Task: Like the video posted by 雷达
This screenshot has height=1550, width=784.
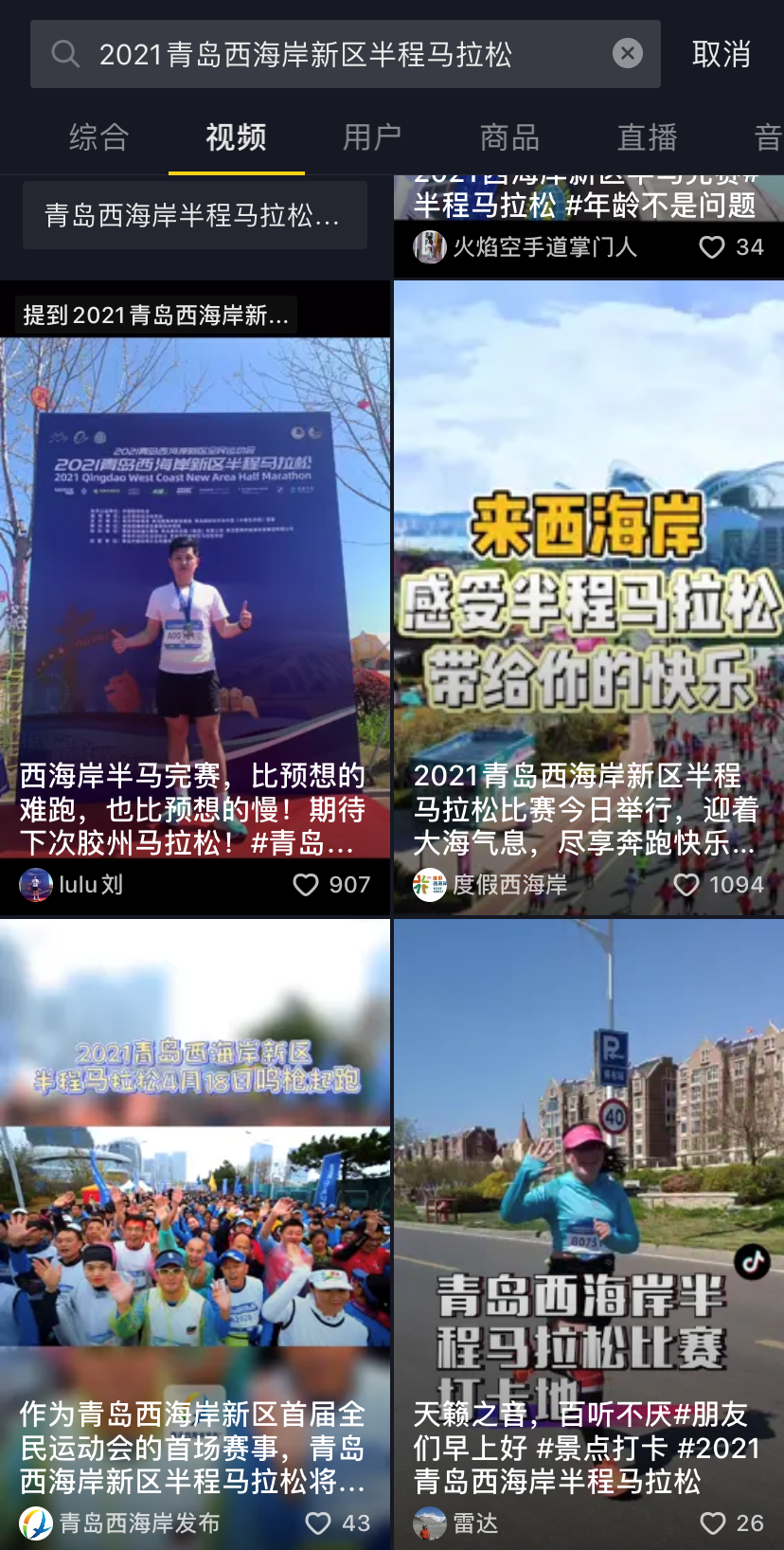Action: point(712,1523)
